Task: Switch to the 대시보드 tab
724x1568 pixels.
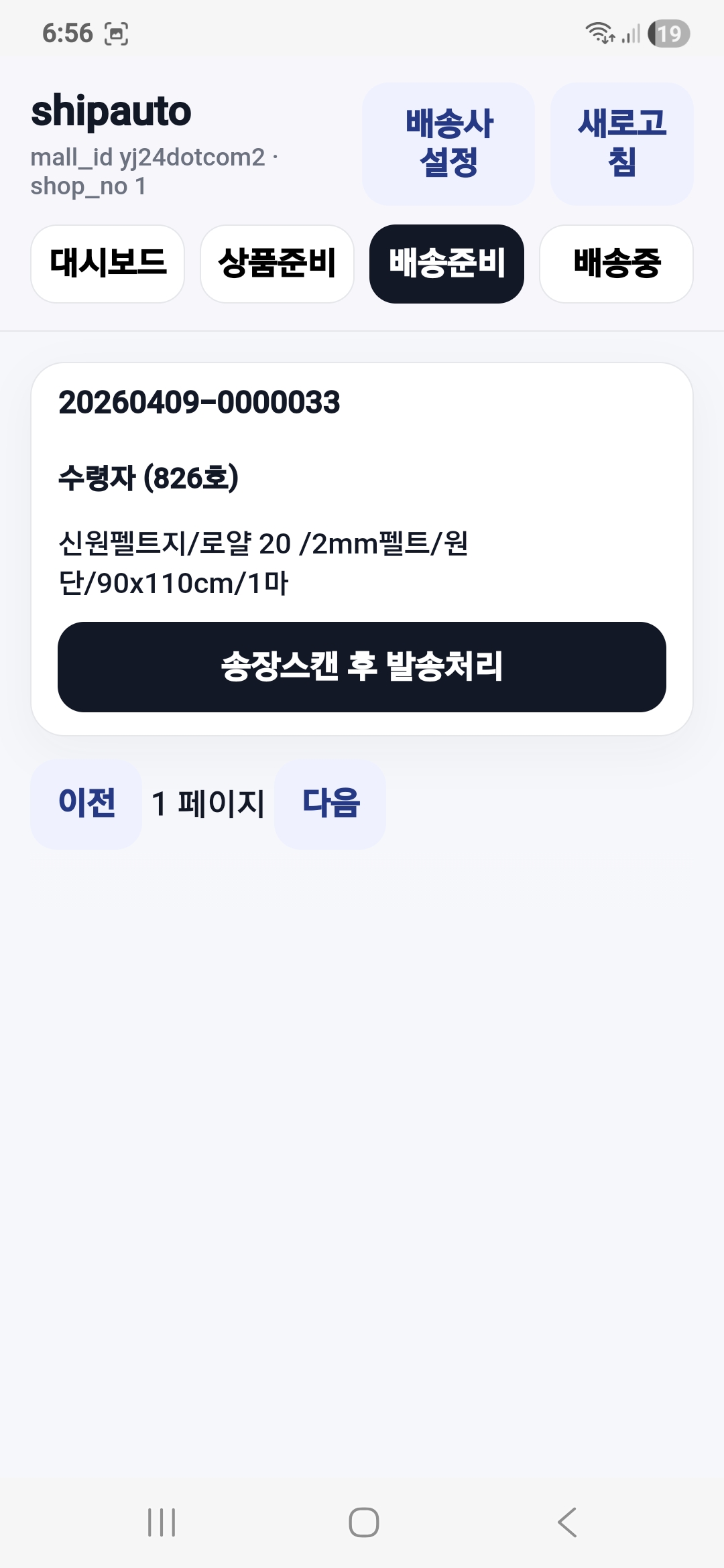Action: 107,263
